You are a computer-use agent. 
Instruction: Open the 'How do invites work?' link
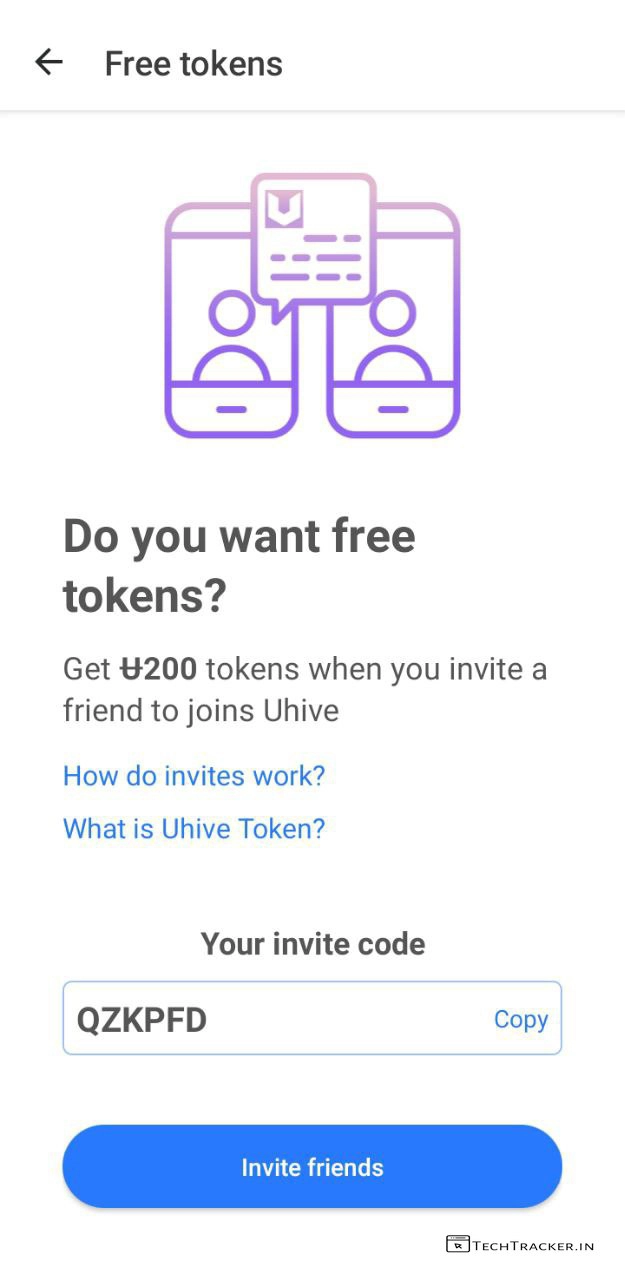(194, 775)
